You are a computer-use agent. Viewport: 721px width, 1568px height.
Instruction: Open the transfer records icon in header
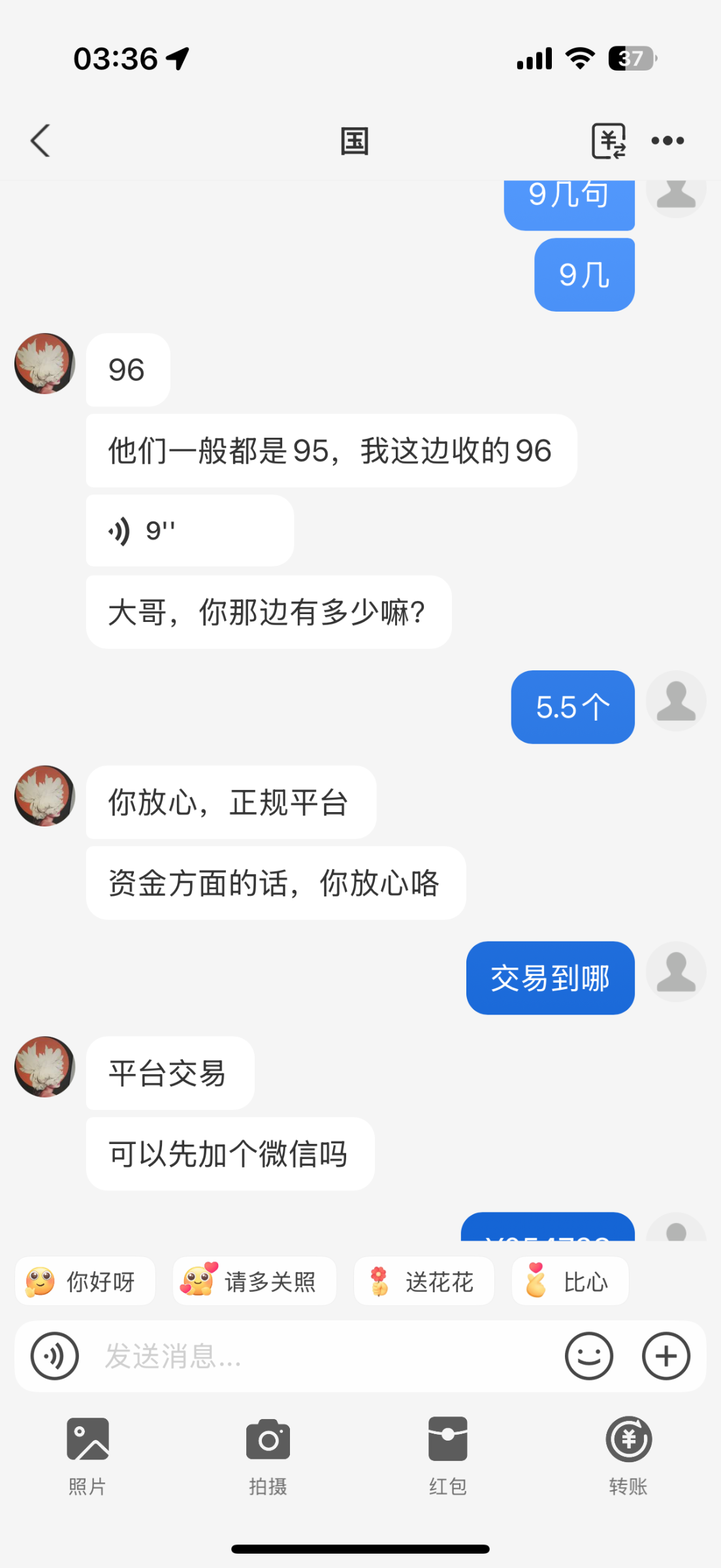pos(608,141)
